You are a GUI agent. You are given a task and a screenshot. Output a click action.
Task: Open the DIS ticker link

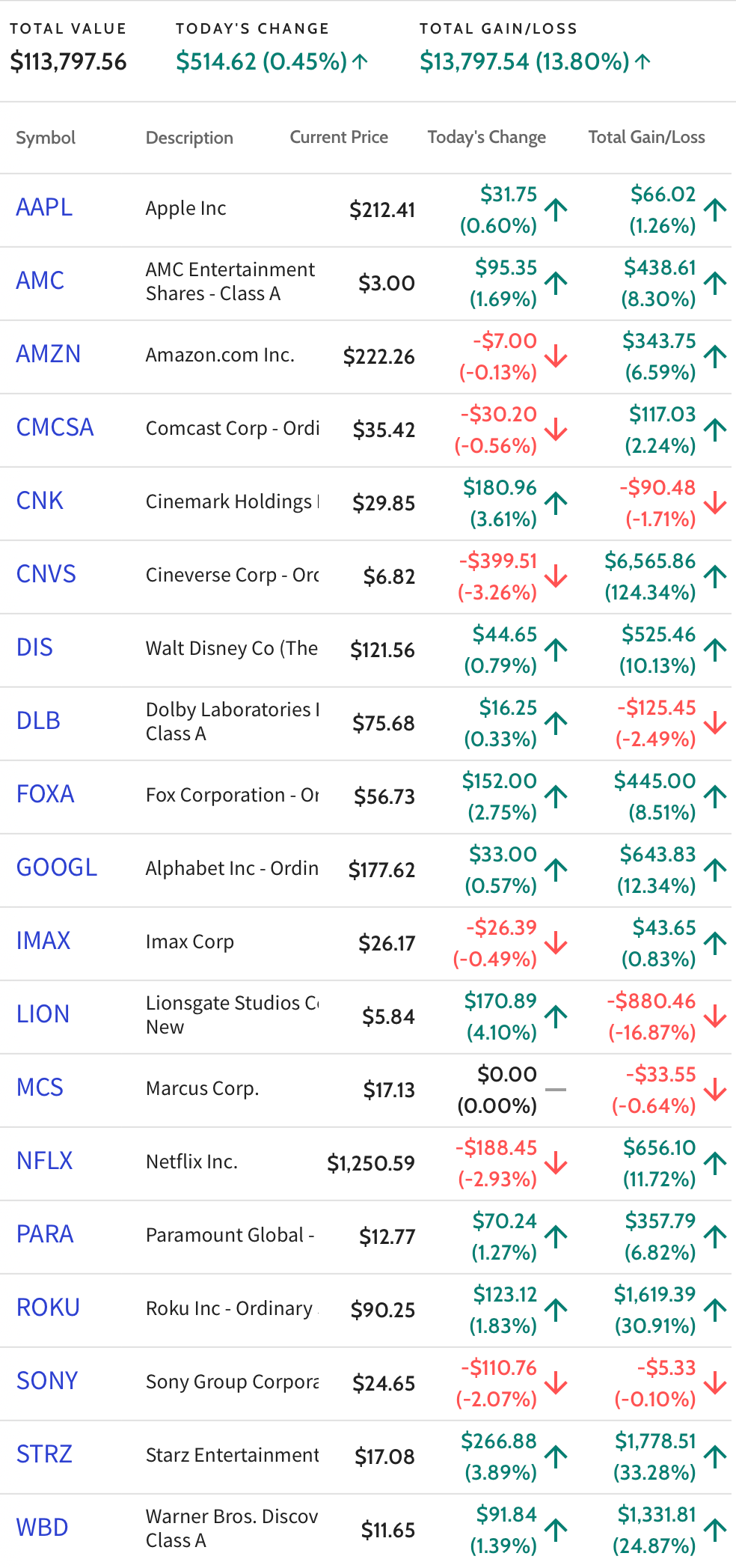pos(34,647)
